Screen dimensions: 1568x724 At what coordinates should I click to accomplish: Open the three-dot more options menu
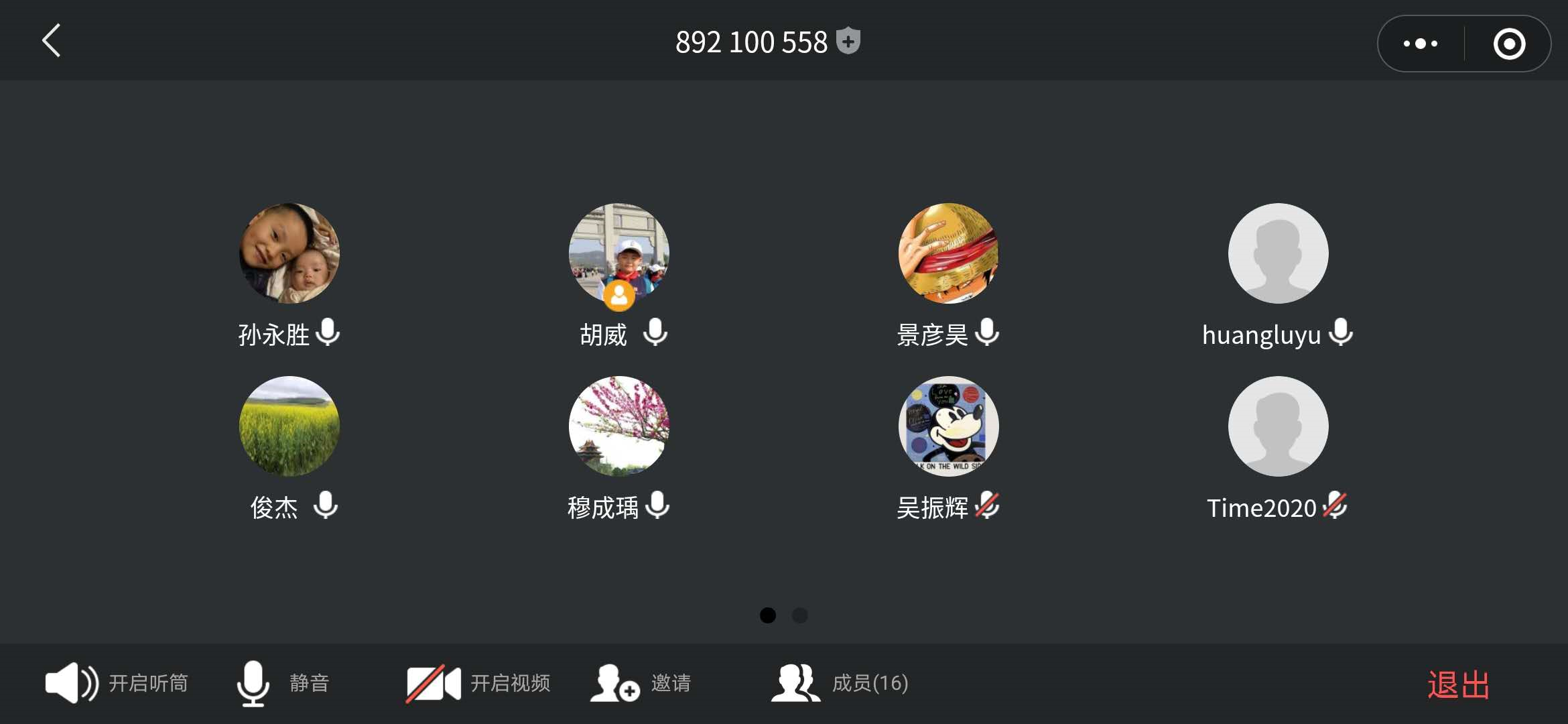tap(1420, 44)
